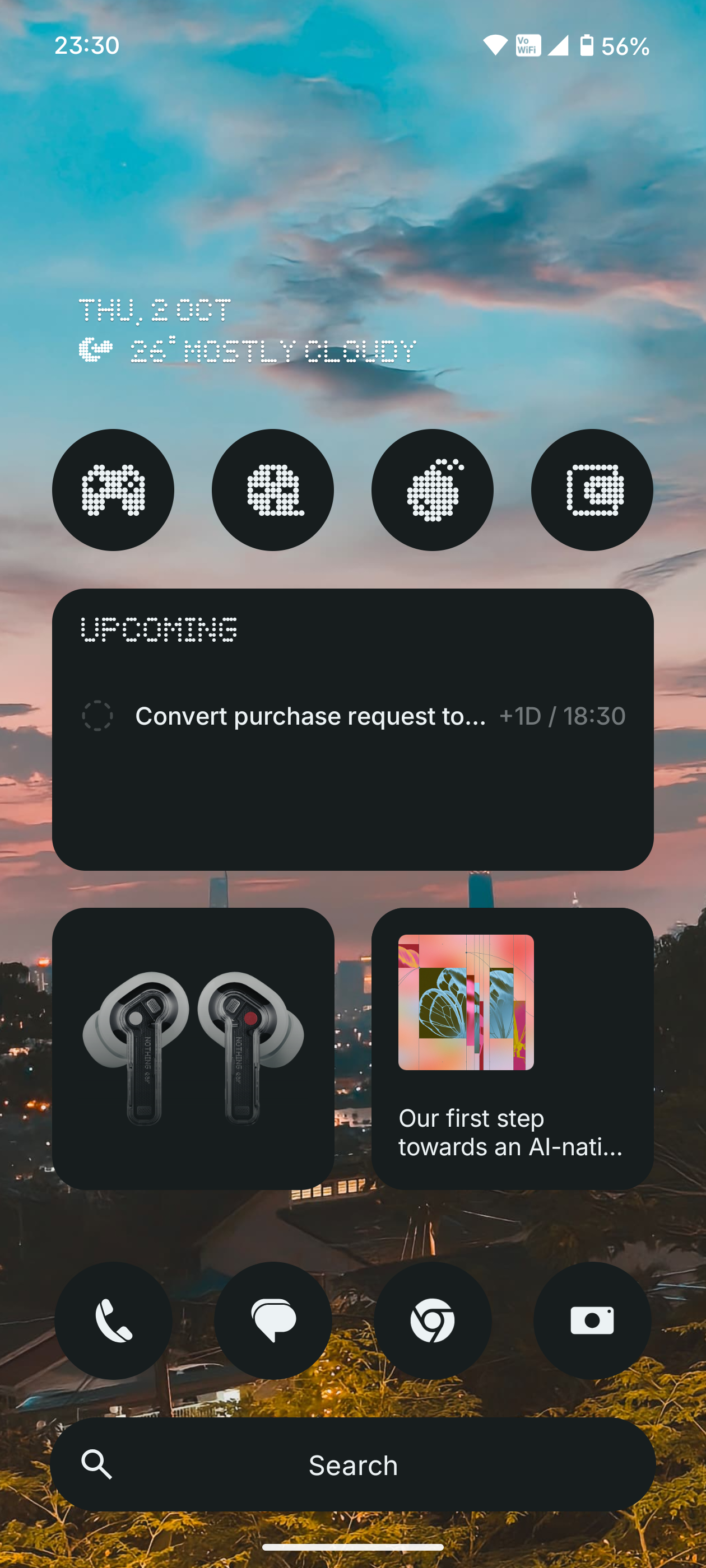Launch the Phone dialer app
The image size is (706, 1568).
[x=113, y=1320]
